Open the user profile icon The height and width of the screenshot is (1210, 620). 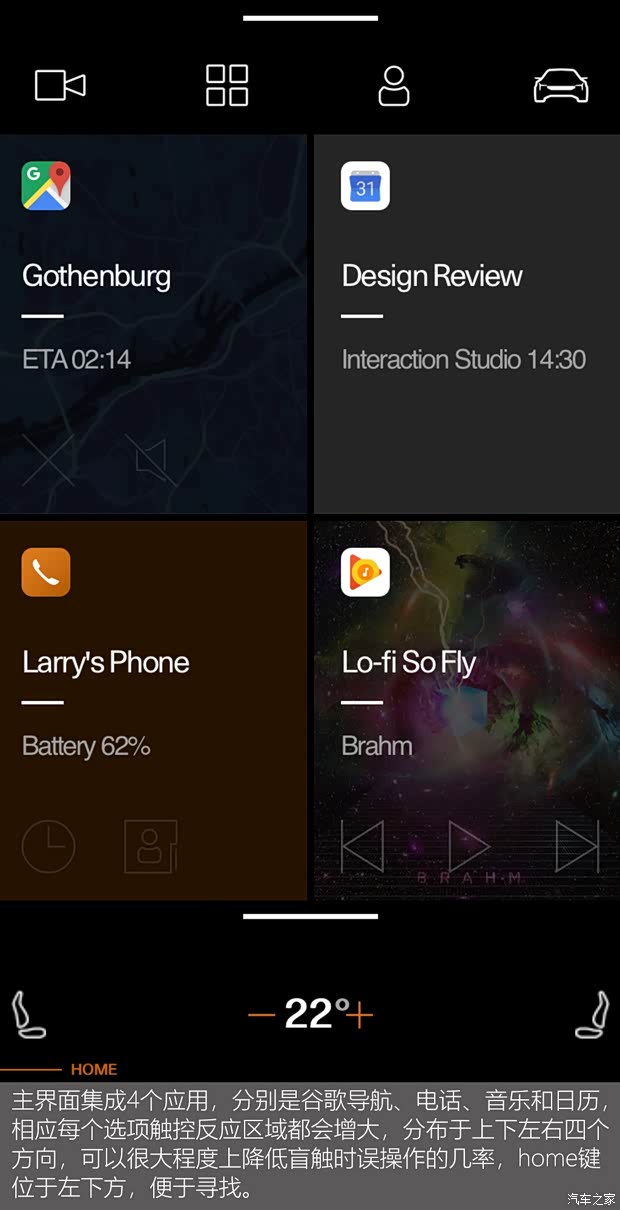pyautogui.click(x=394, y=86)
